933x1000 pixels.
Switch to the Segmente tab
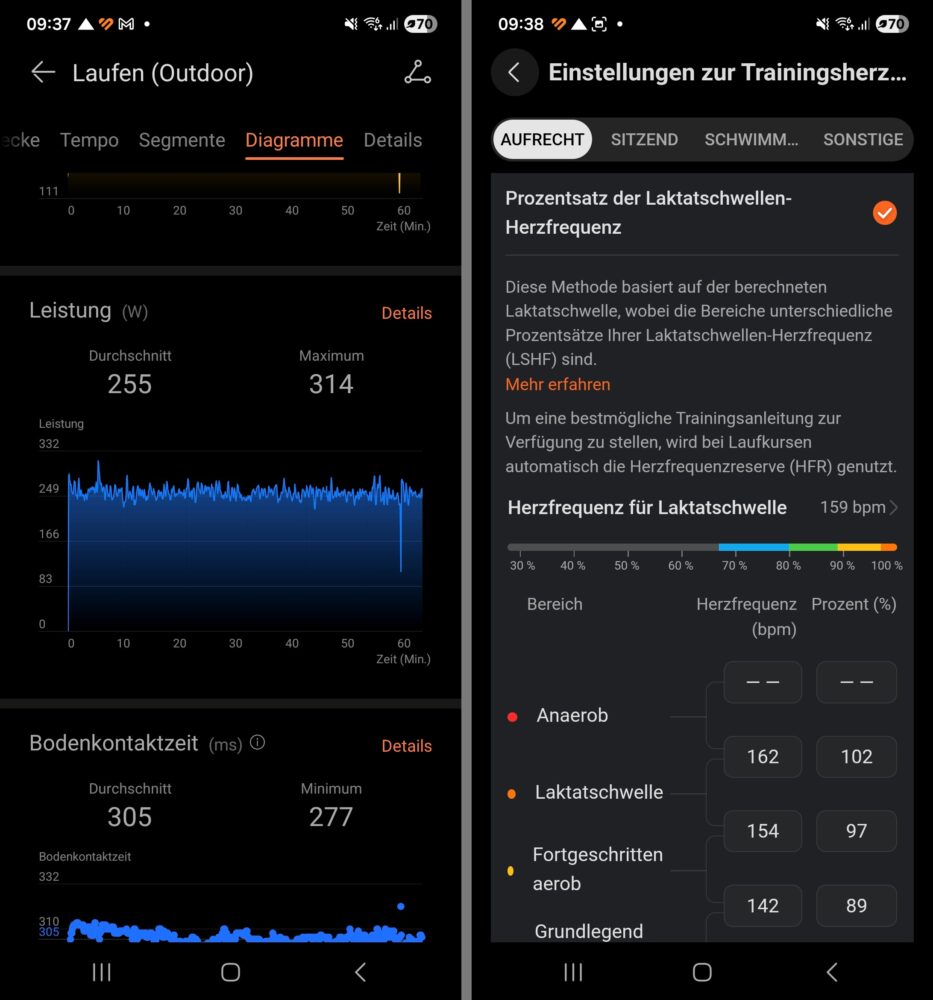click(182, 140)
